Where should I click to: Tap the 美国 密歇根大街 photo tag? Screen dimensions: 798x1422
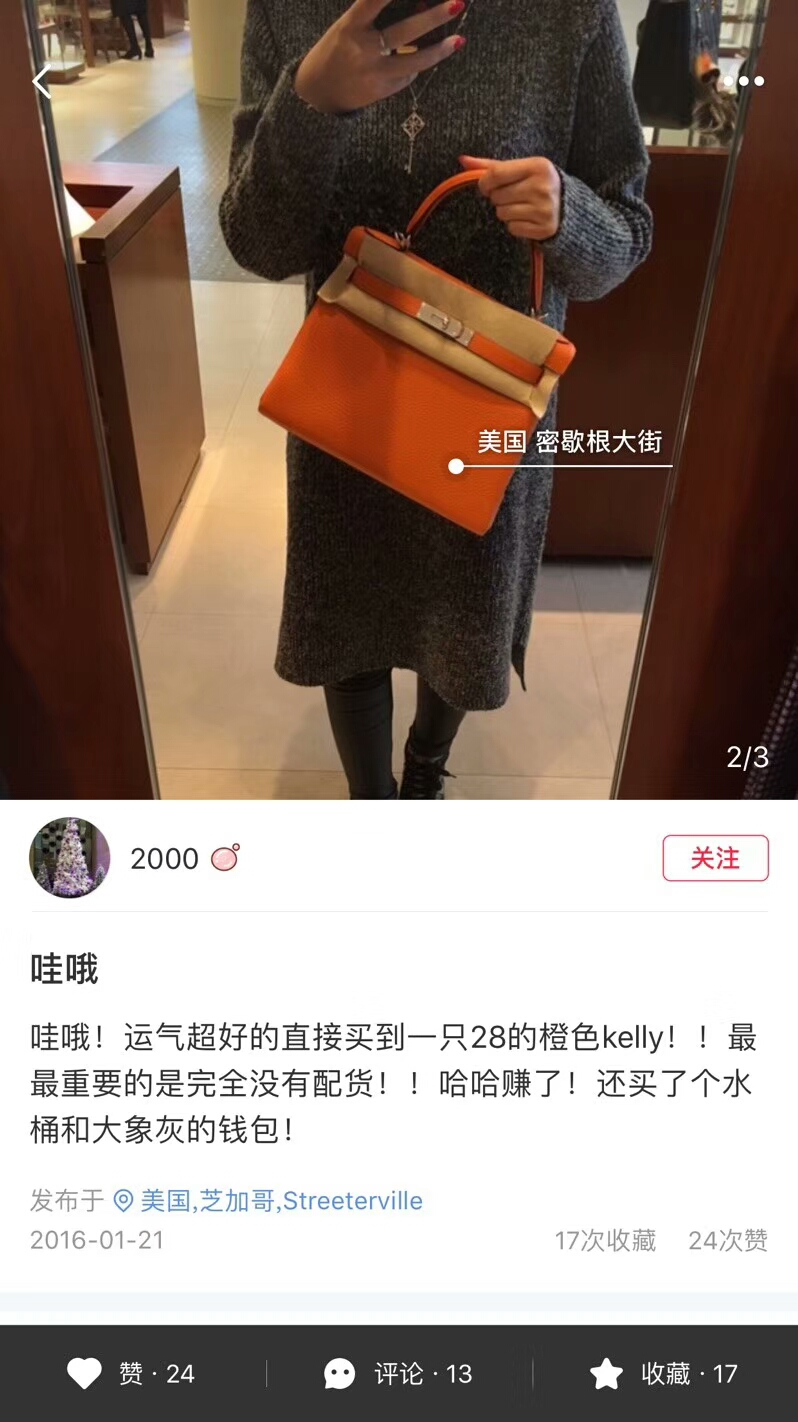point(569,442)
